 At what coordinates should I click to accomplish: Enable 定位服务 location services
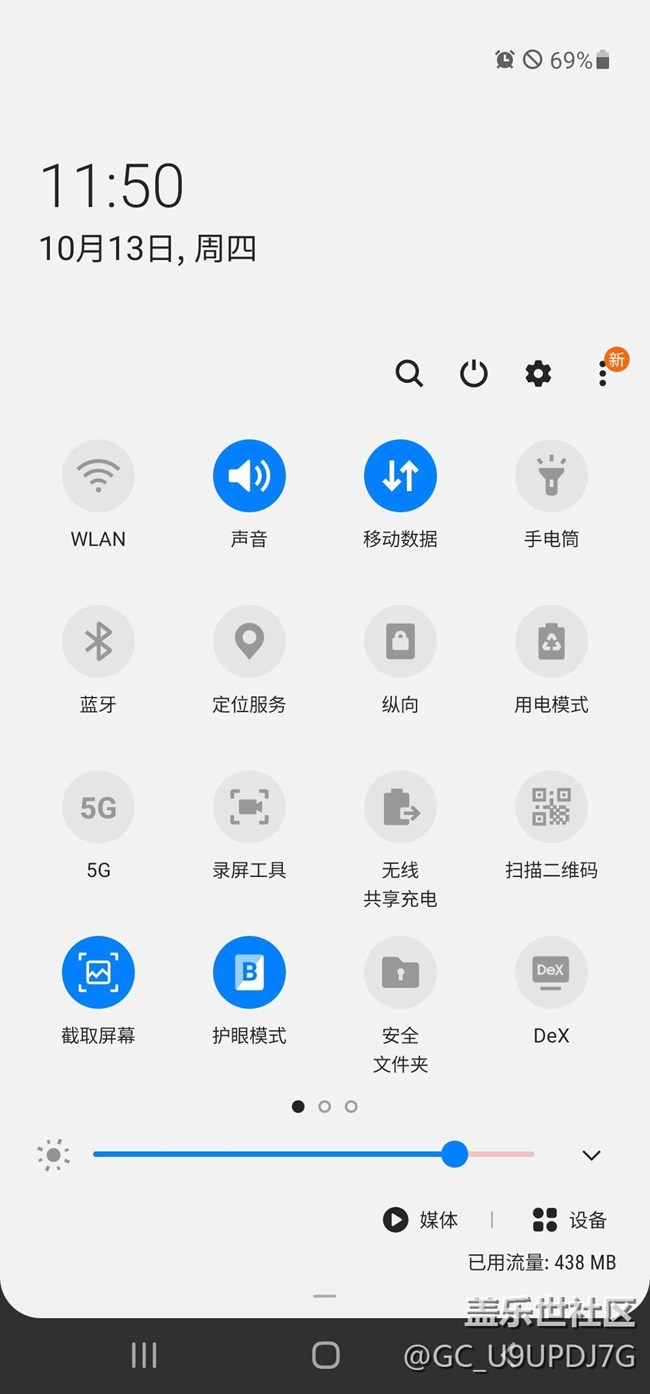click(x=249, y=642)
